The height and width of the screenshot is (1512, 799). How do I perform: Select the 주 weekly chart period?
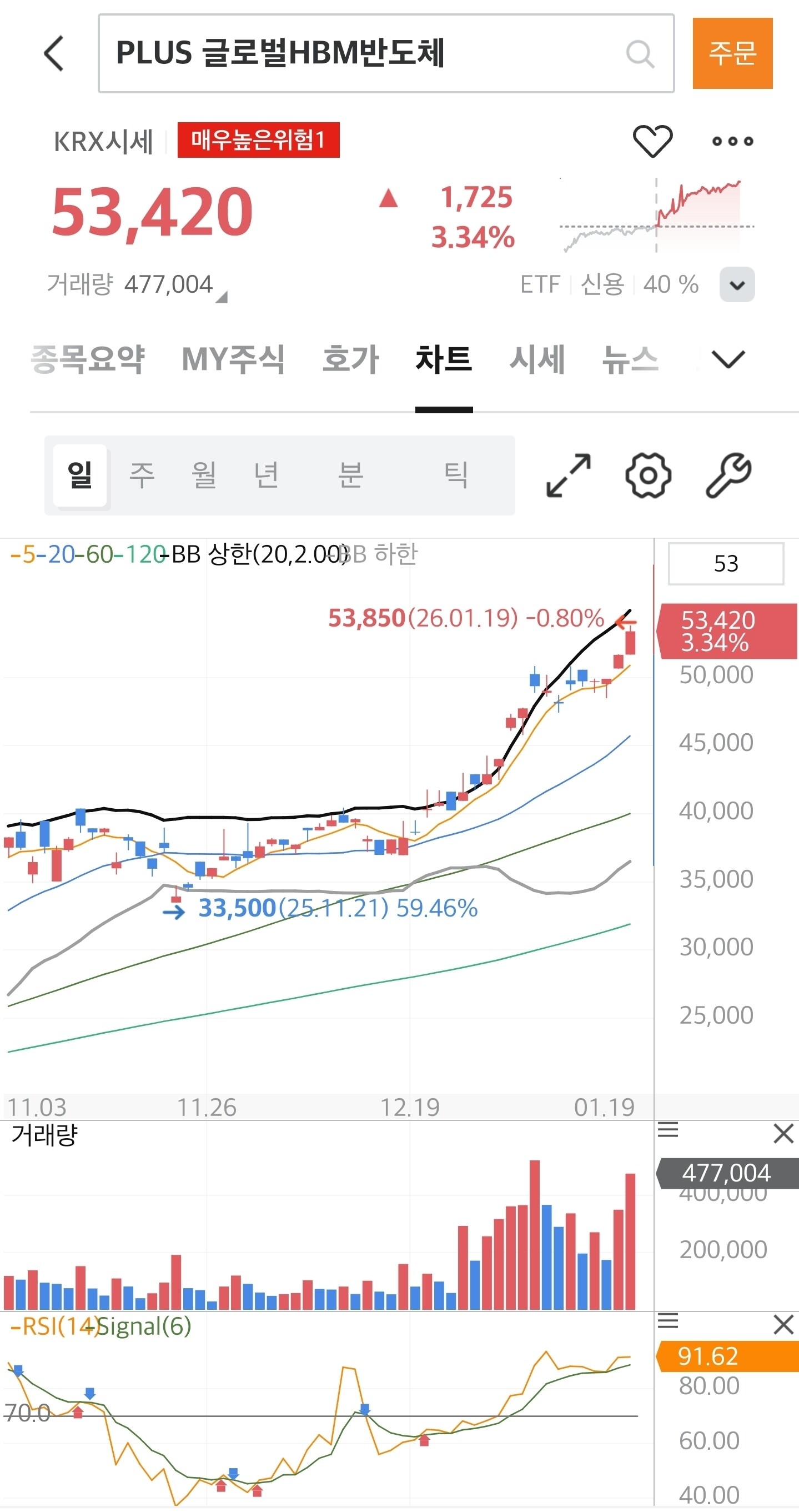(142, 475)
